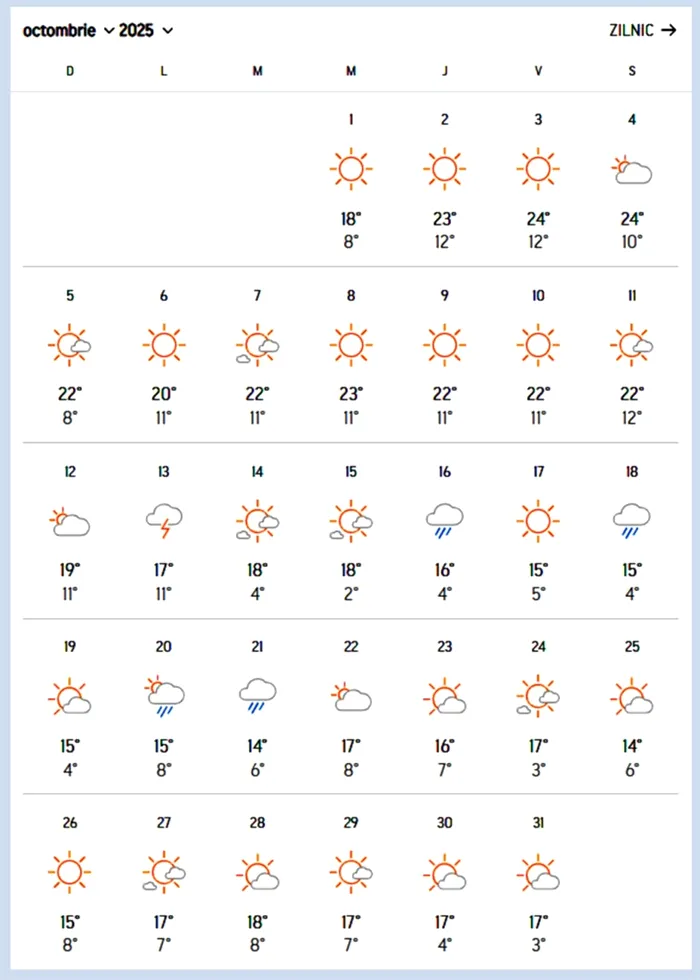
Task: Select the day 4 forecast cell
Action: (632, 178)
